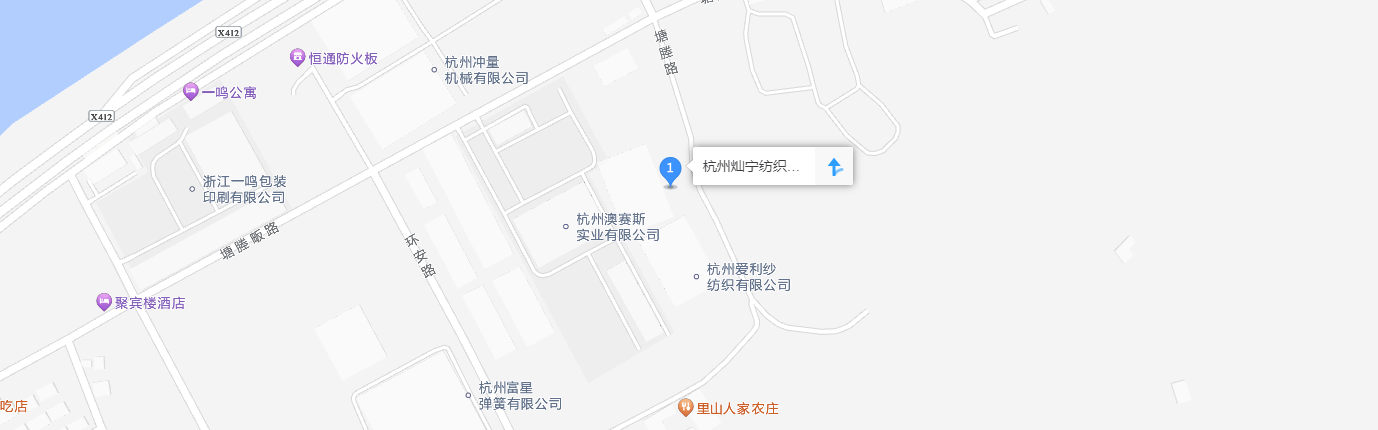The image size is (1378, 430).
Task: Open the 杭州灿宁纺织 info bubble
Action: coord(752,167)
